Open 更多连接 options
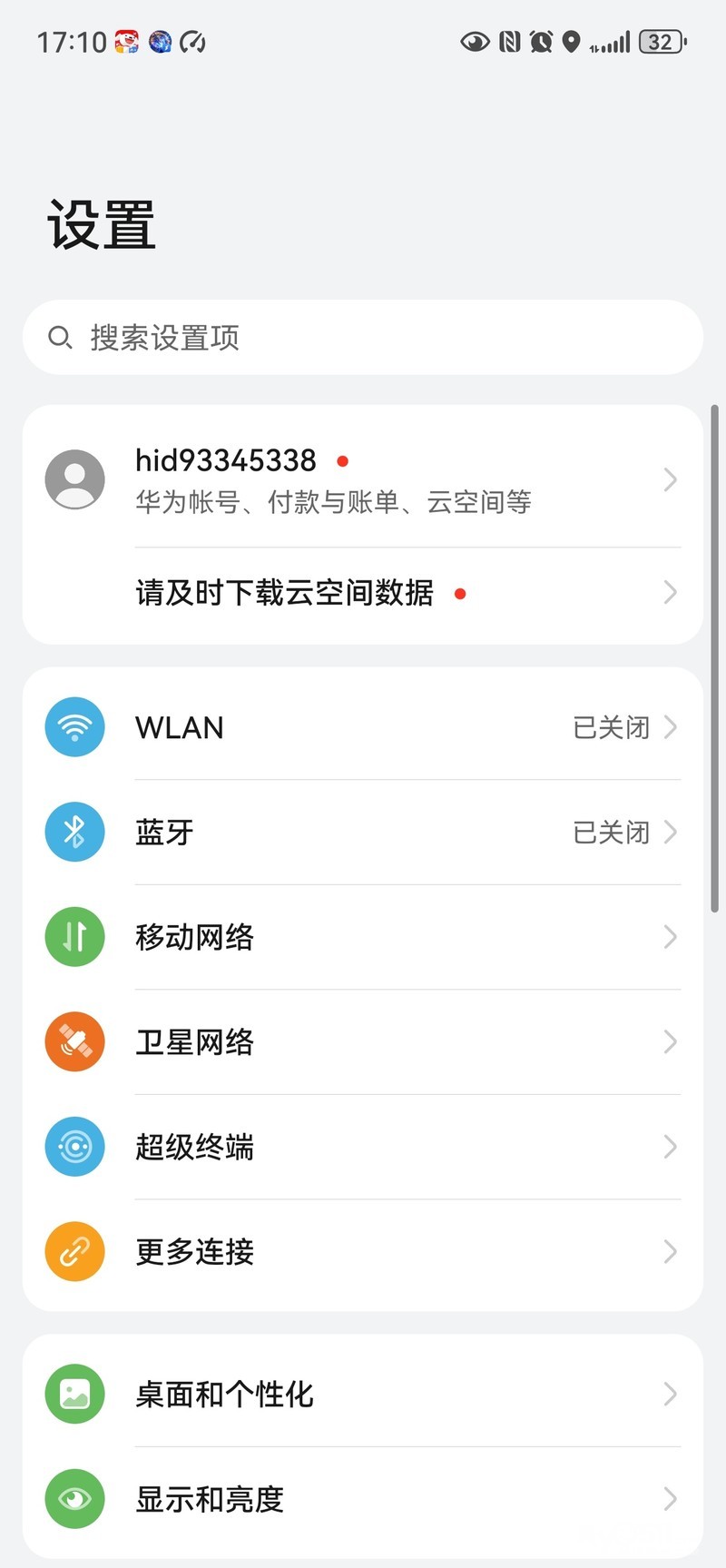This screenshot has width=726, height=1568. [363, 1252]
